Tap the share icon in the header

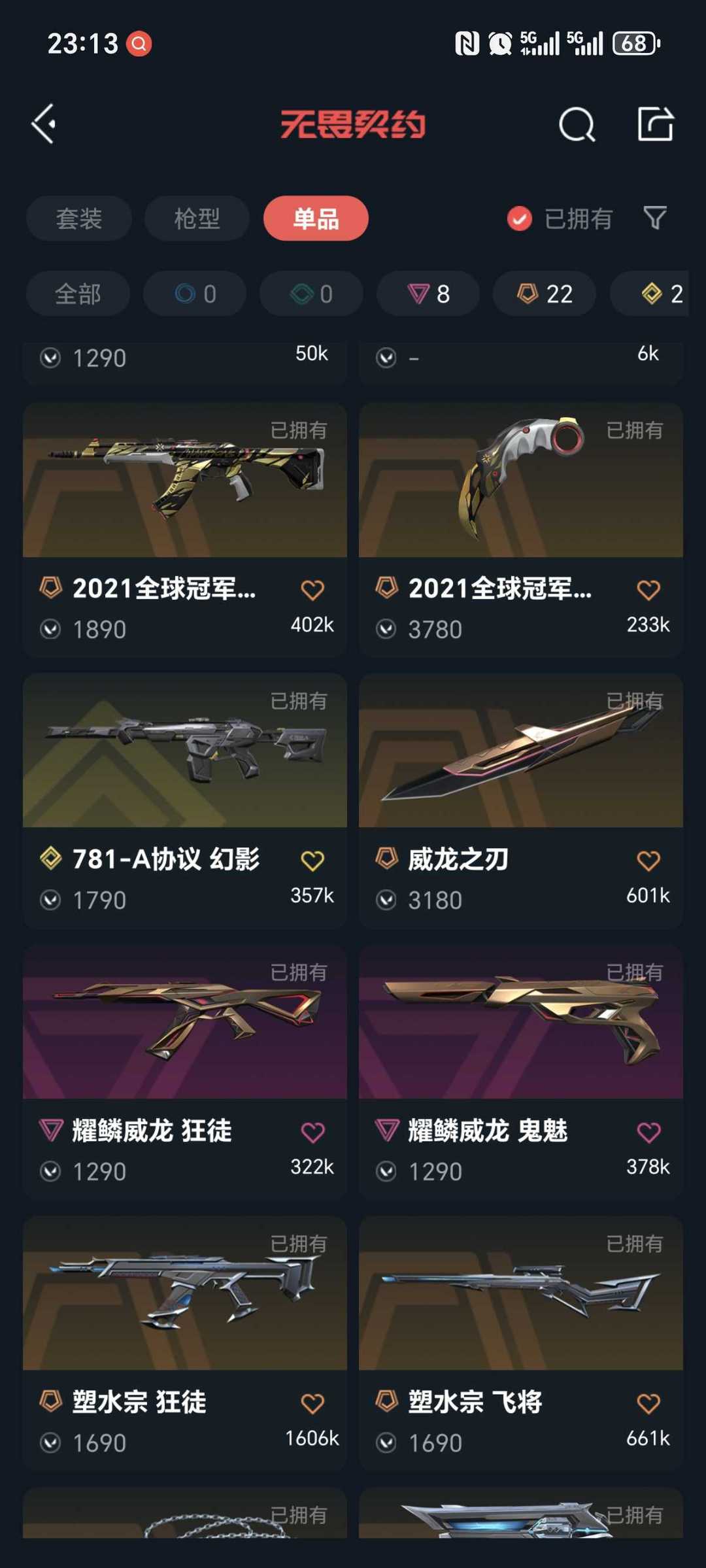coord(655,124)
